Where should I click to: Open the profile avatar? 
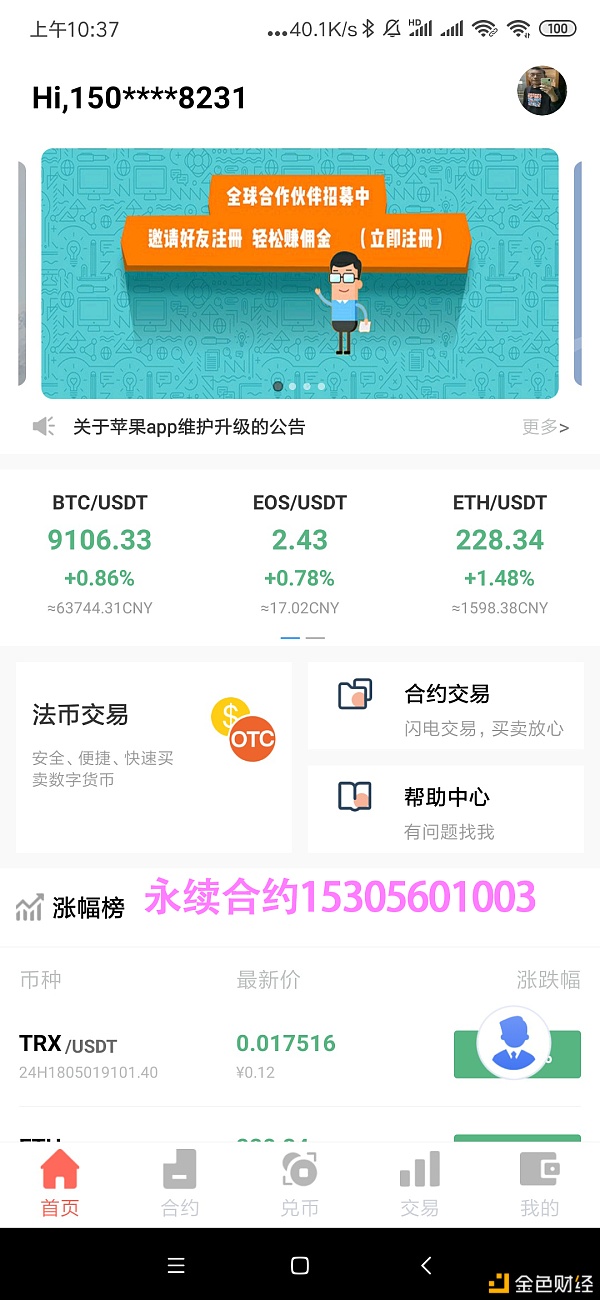point(542,92)
